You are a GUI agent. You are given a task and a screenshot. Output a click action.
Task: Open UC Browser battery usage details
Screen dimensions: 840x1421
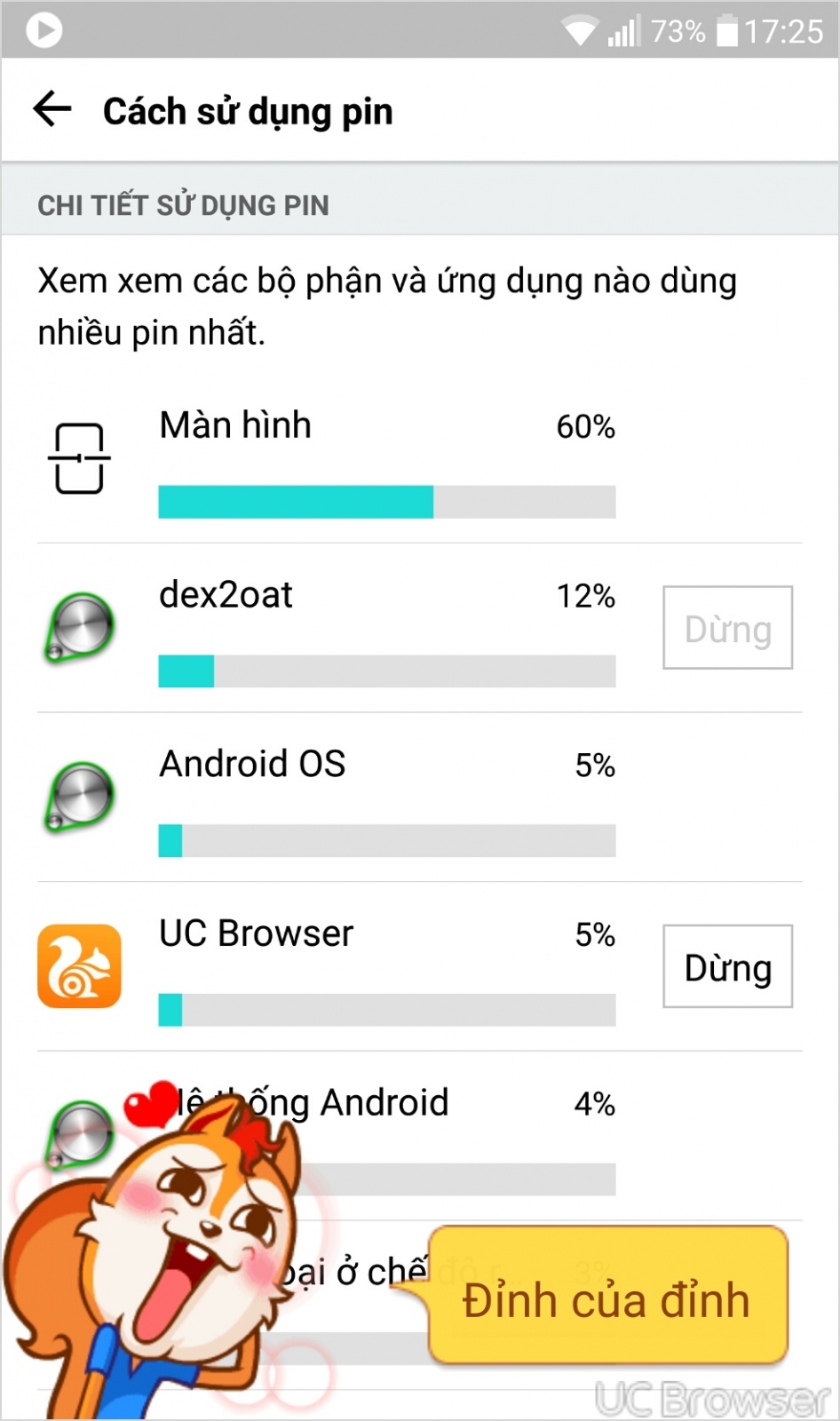346,967
